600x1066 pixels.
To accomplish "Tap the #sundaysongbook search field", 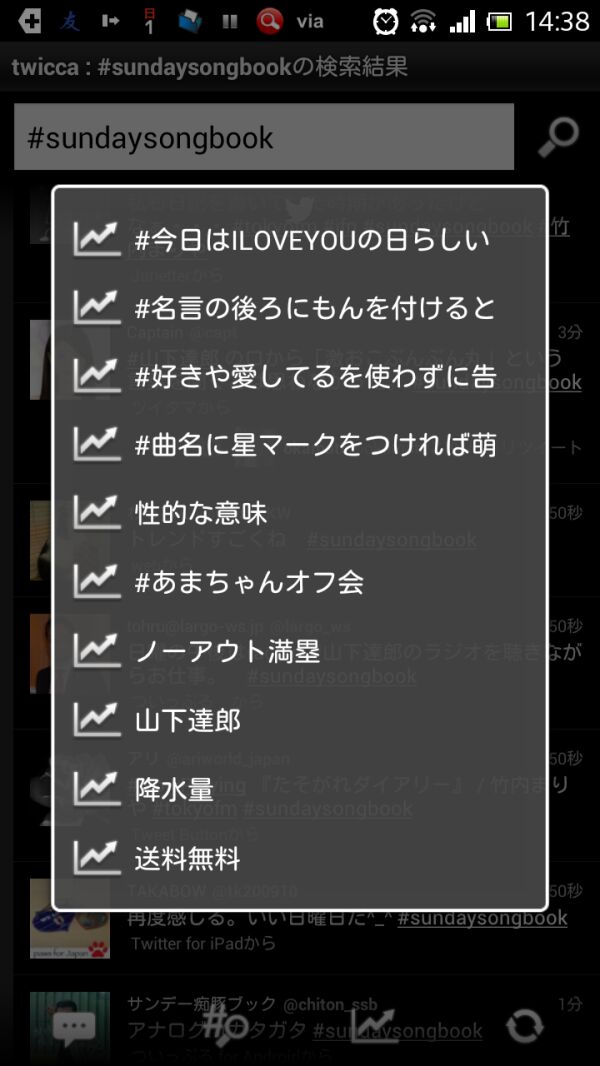I will pyautogui.click(x=264, y=137).
